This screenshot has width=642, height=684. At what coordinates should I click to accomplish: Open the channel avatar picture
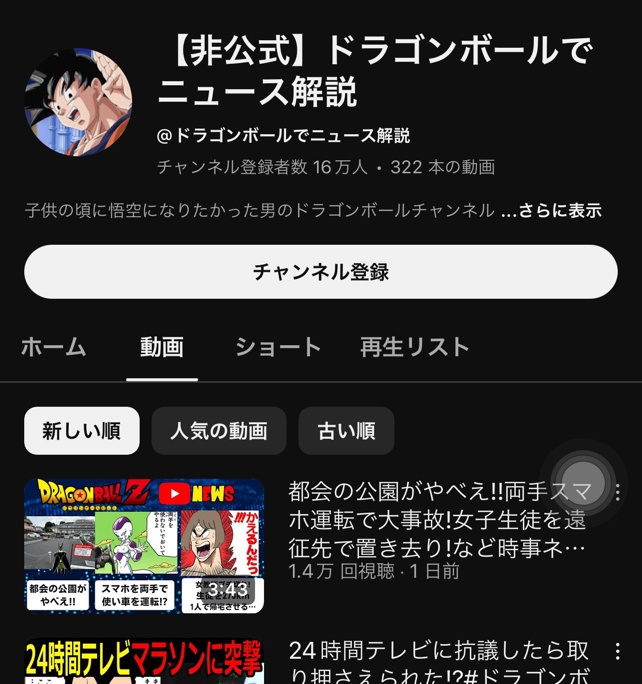tap(78, 101)
